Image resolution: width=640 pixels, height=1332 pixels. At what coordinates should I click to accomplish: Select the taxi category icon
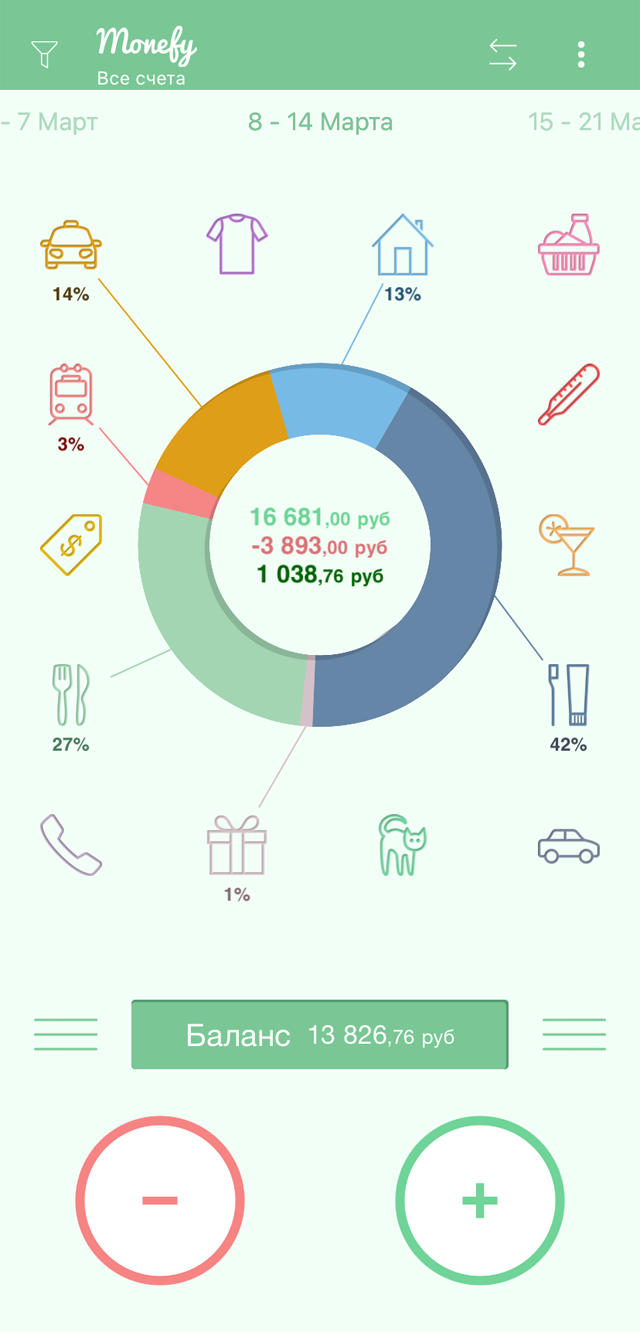click(70, 245)
